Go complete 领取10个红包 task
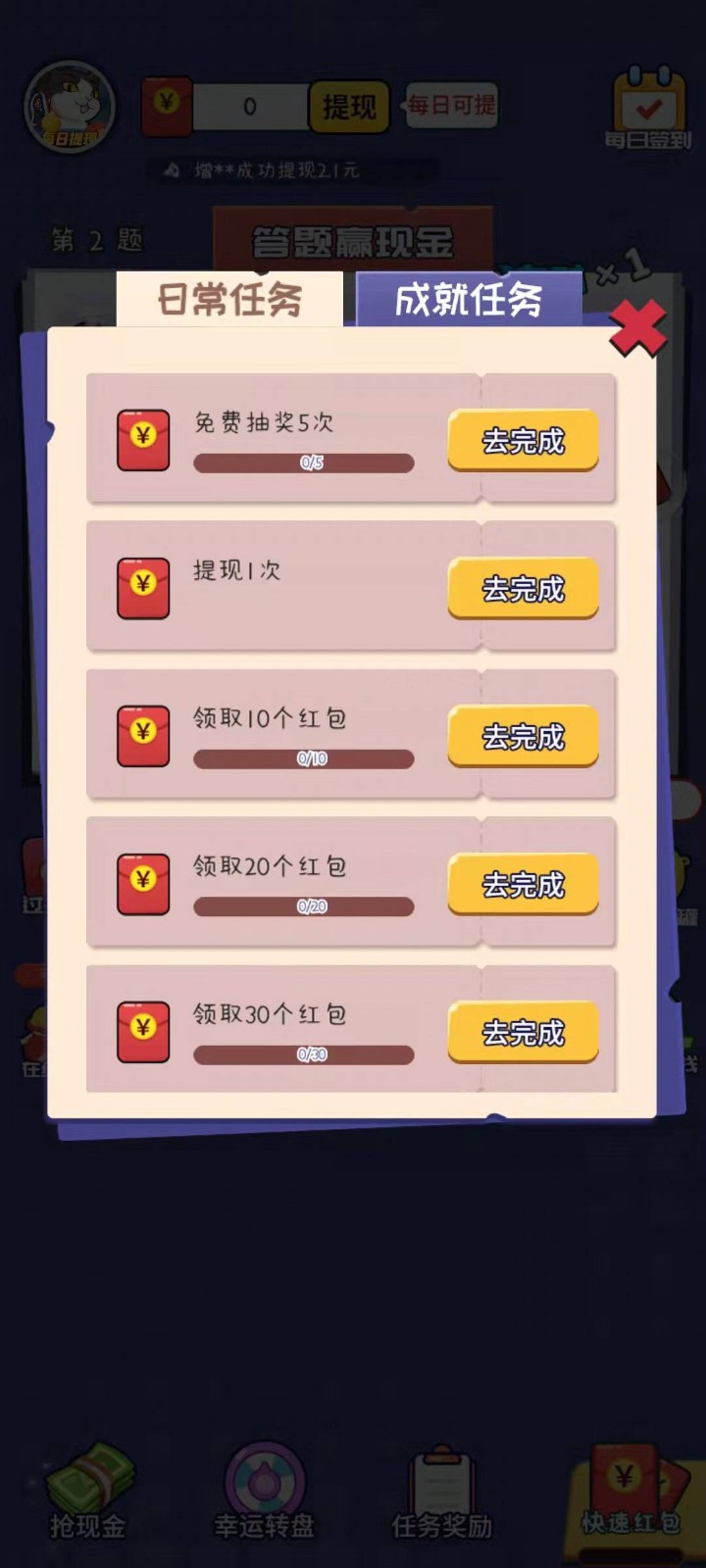Image resolution: width=706 pixels, height=1568 pixels. (523, 737)
